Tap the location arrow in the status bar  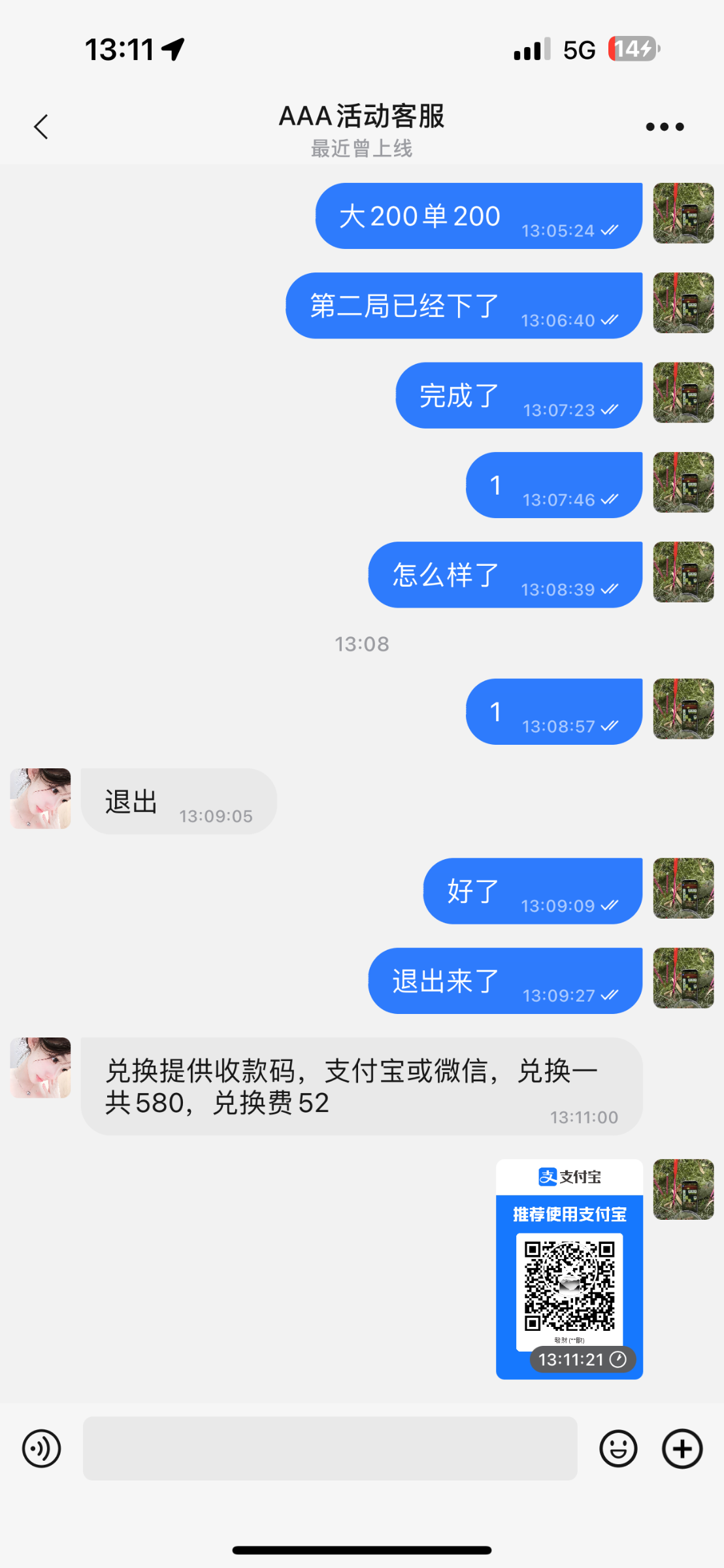pyautogui.click(x=172, y=48)
